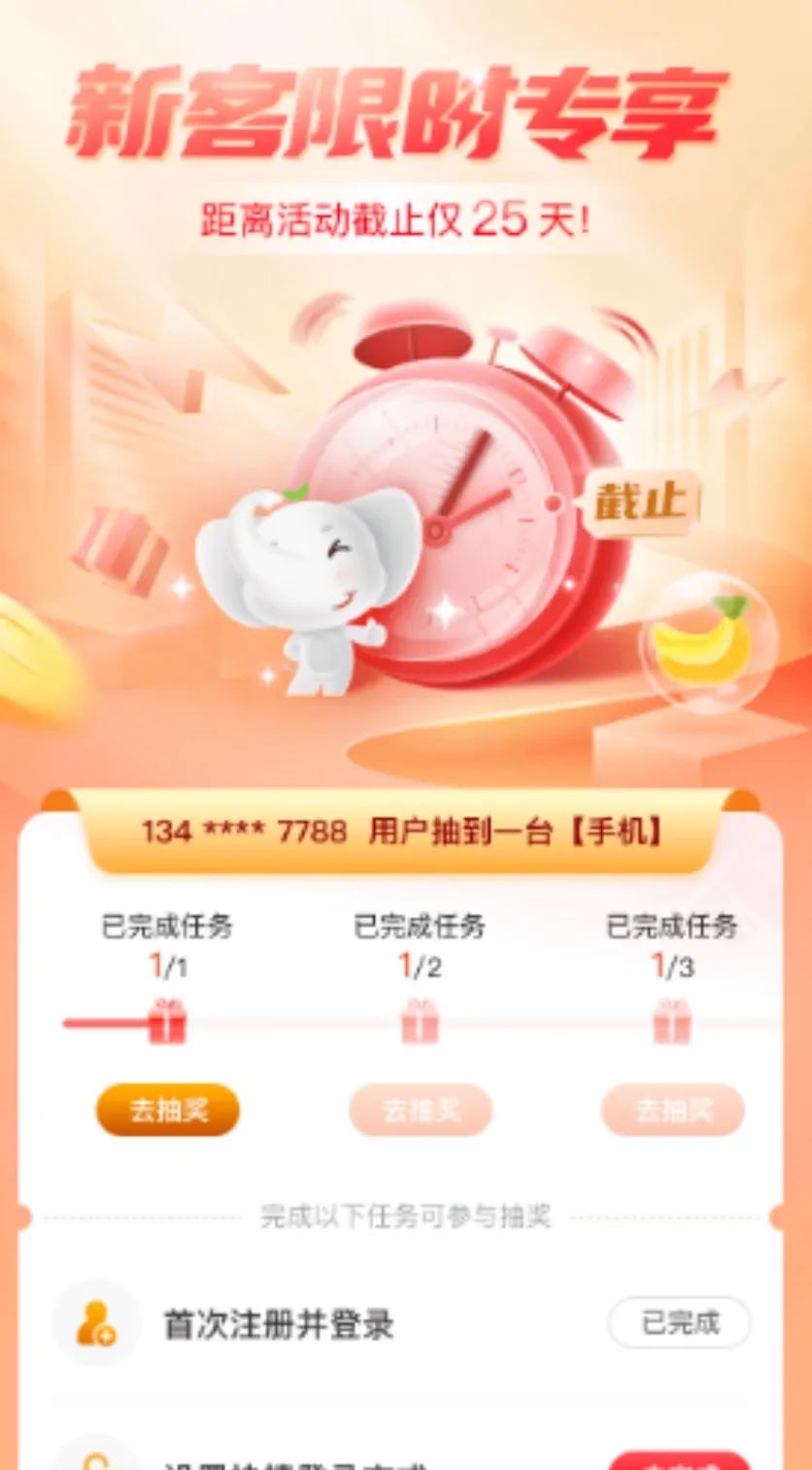
Task: Tap 已完成 beside 首次注册并登录
Action: (679, 1322)
